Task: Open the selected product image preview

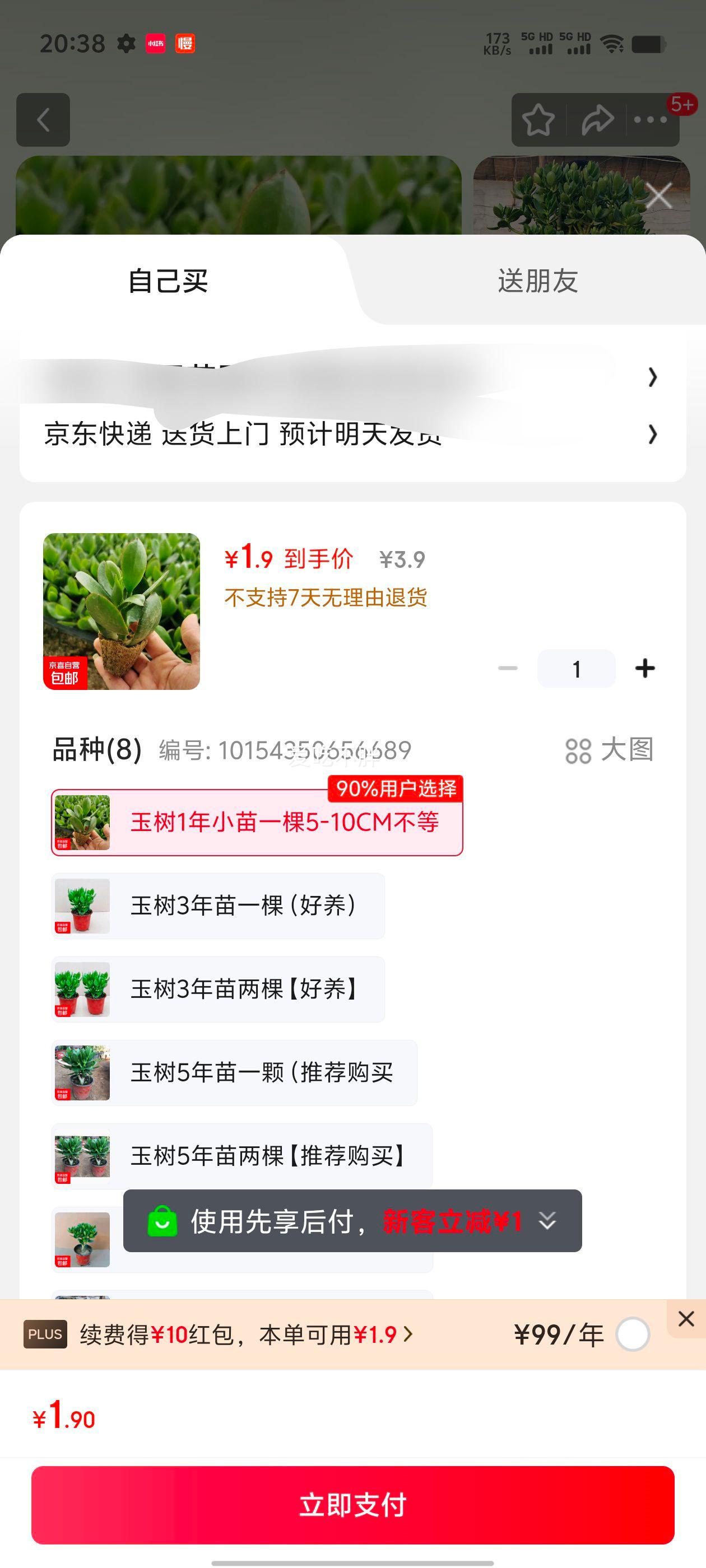Action: point(121,611)
